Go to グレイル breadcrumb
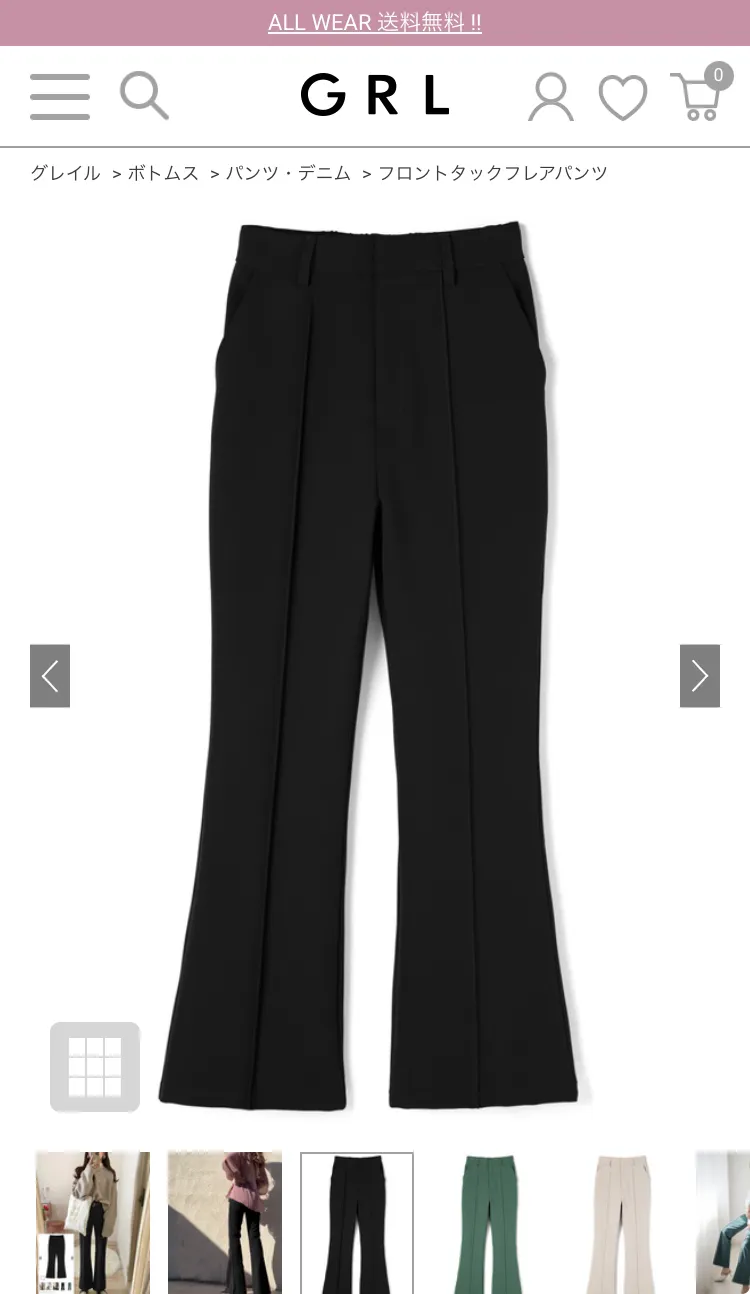This screenshot has height=1294, width=750. point(65,173)
